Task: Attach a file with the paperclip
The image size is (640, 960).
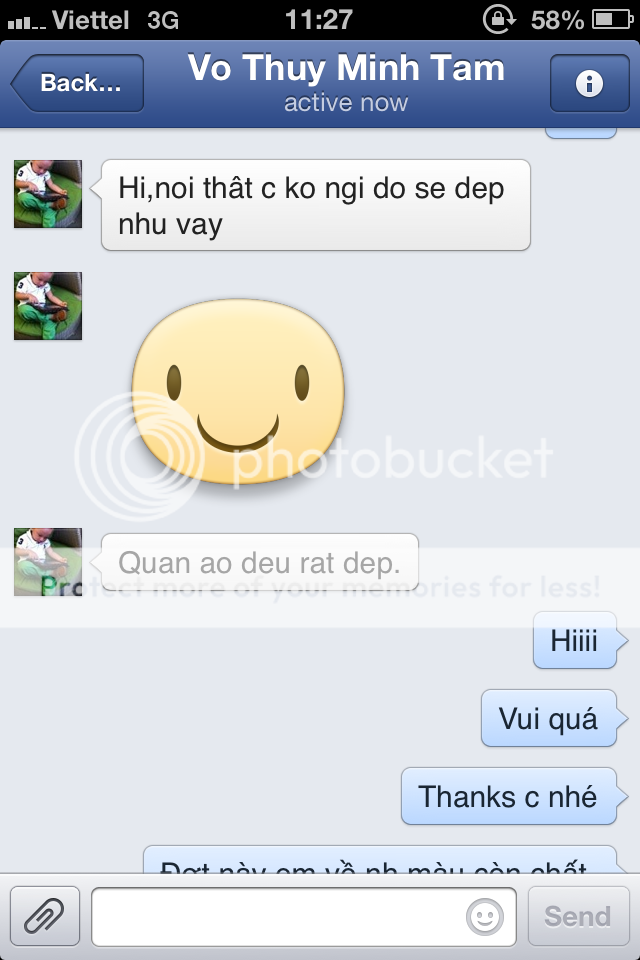Action: 45,916
